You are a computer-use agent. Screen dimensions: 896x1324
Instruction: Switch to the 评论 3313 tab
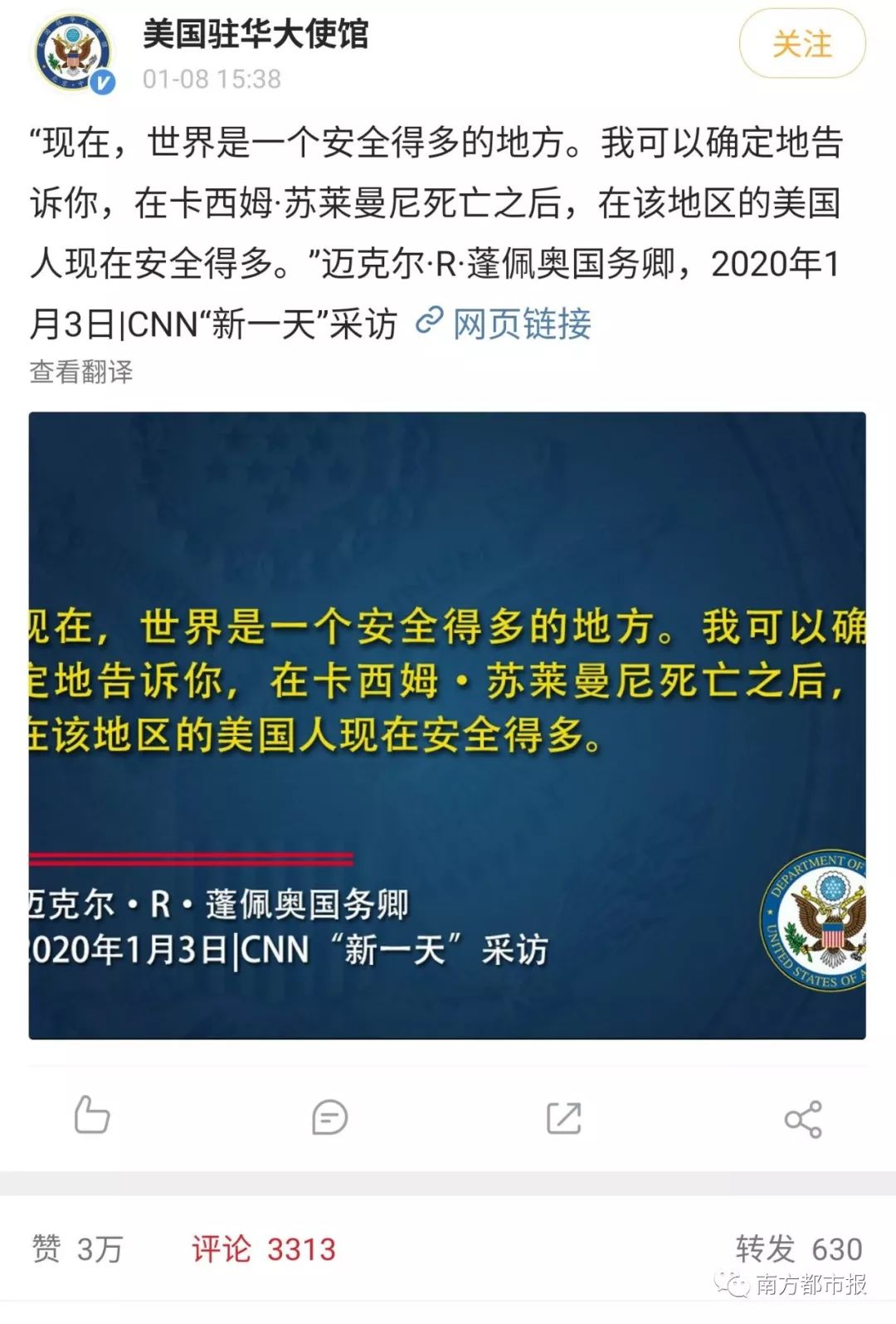pos(264,1249)
